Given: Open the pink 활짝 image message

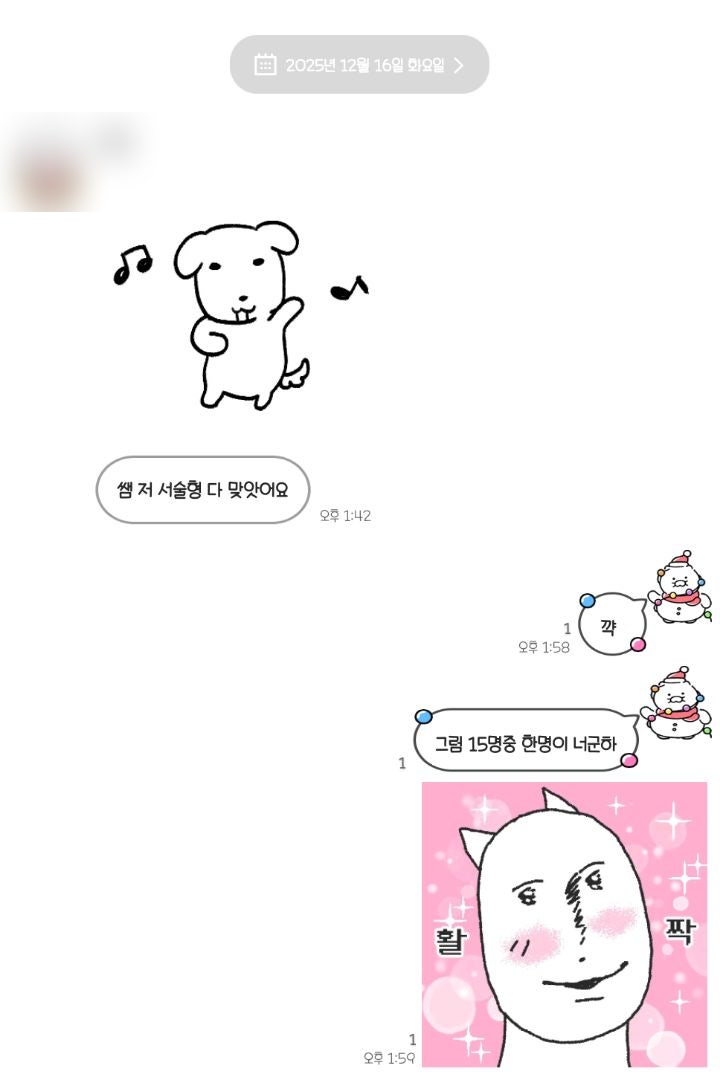Looking at the screenshot, I should click(x=564, y=924).
